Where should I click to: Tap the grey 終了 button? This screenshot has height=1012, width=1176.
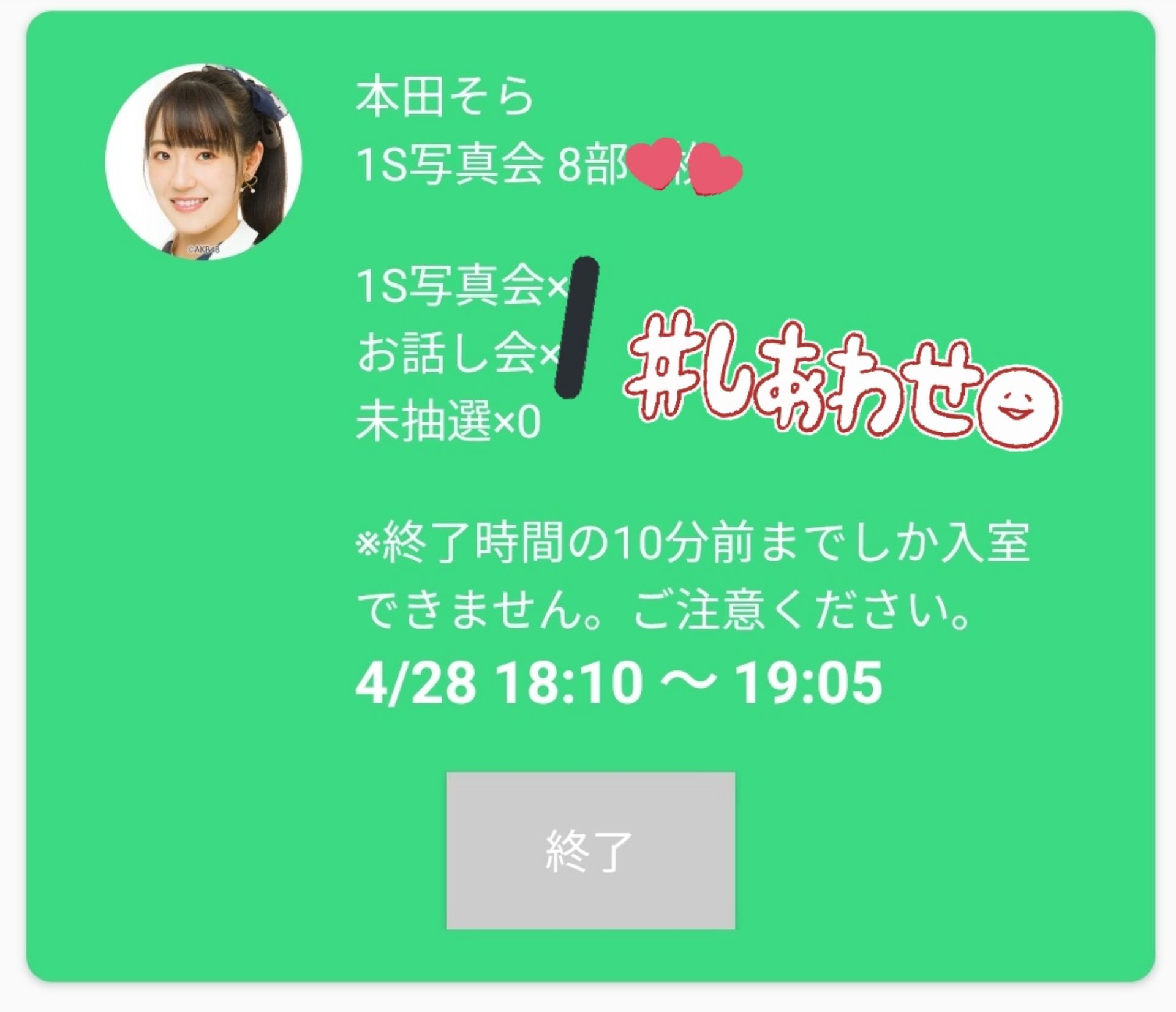pos(590,850)
